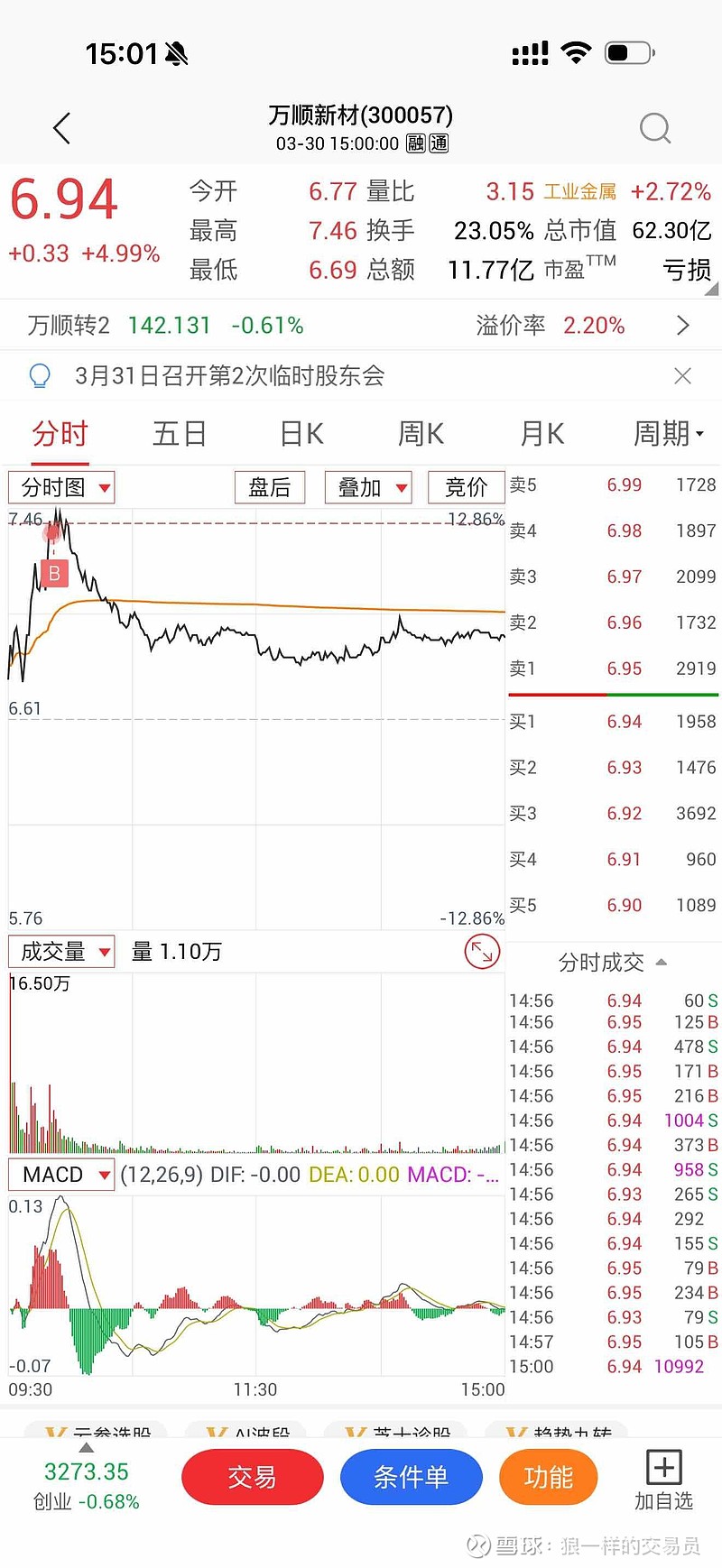This screenshot has width=722, height=1568.
Task: Tap the red 交易 trade button
Action: coord(253,1478)
